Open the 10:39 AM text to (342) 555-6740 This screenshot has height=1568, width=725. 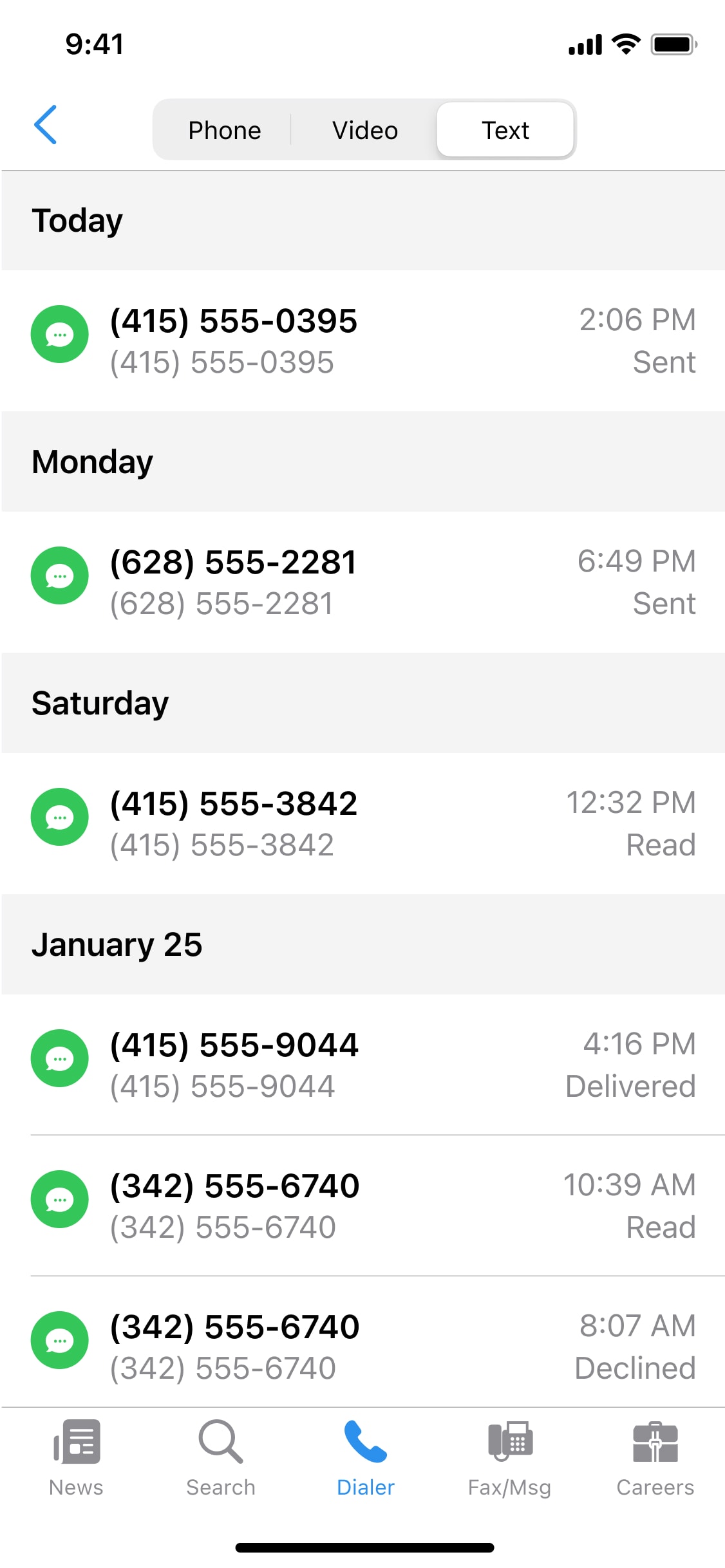coord(363,1206)
